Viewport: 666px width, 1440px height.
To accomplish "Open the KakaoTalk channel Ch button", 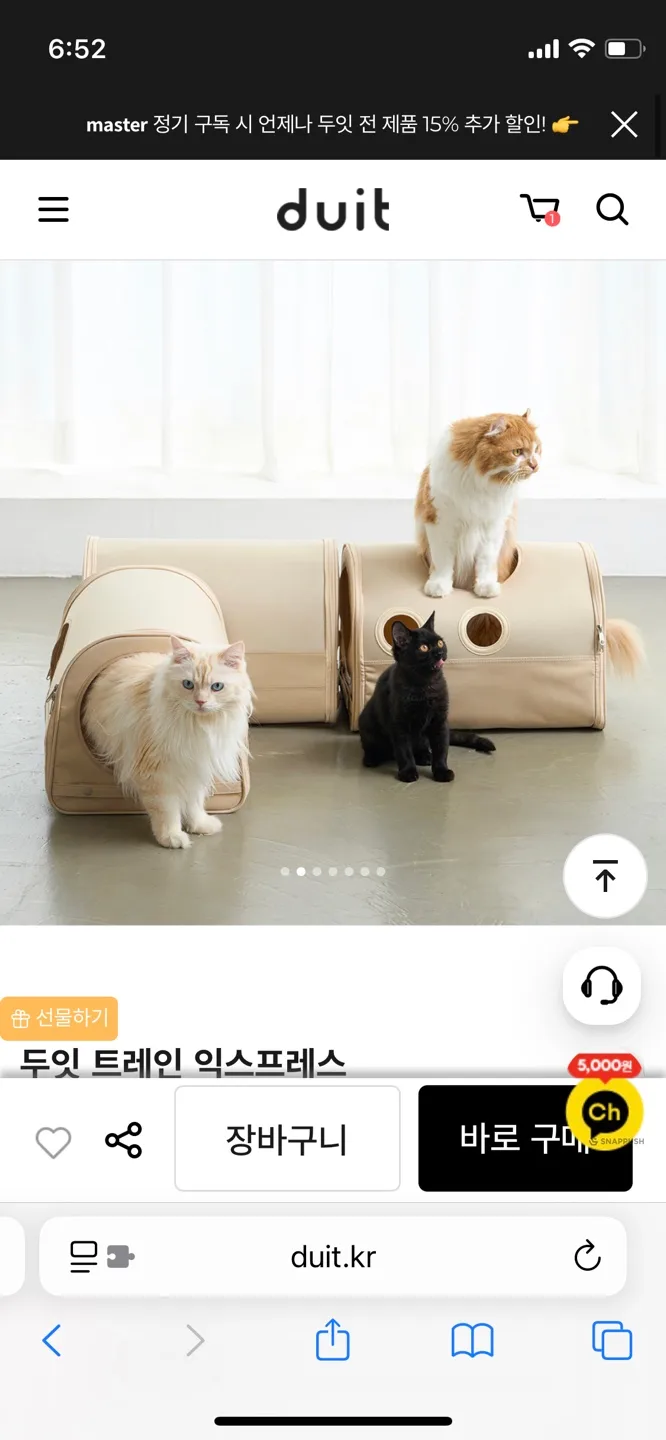I will pos(604,1111).
